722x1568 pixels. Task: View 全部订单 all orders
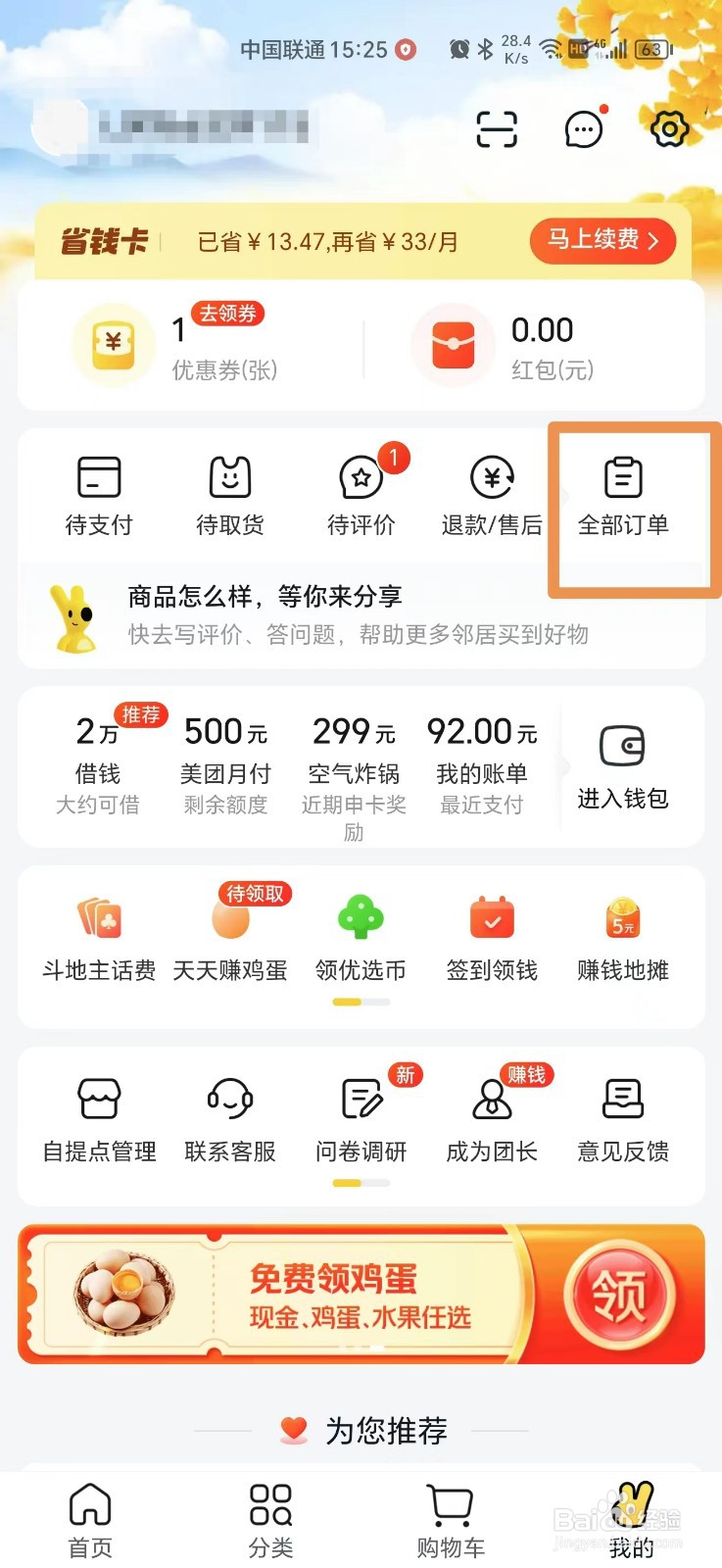(x=622, y=495)
